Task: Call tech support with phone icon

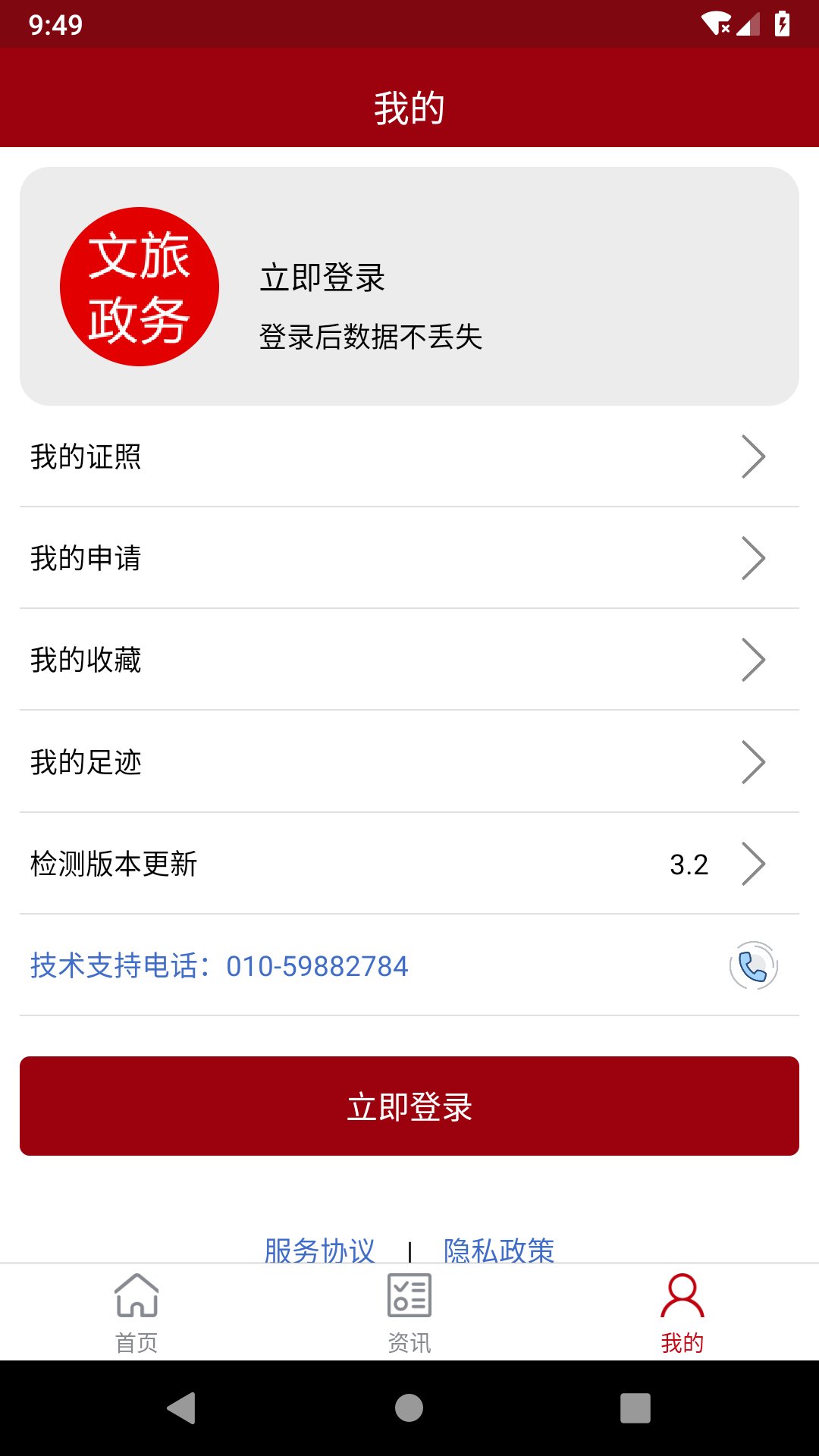Action: click(753, 965)
